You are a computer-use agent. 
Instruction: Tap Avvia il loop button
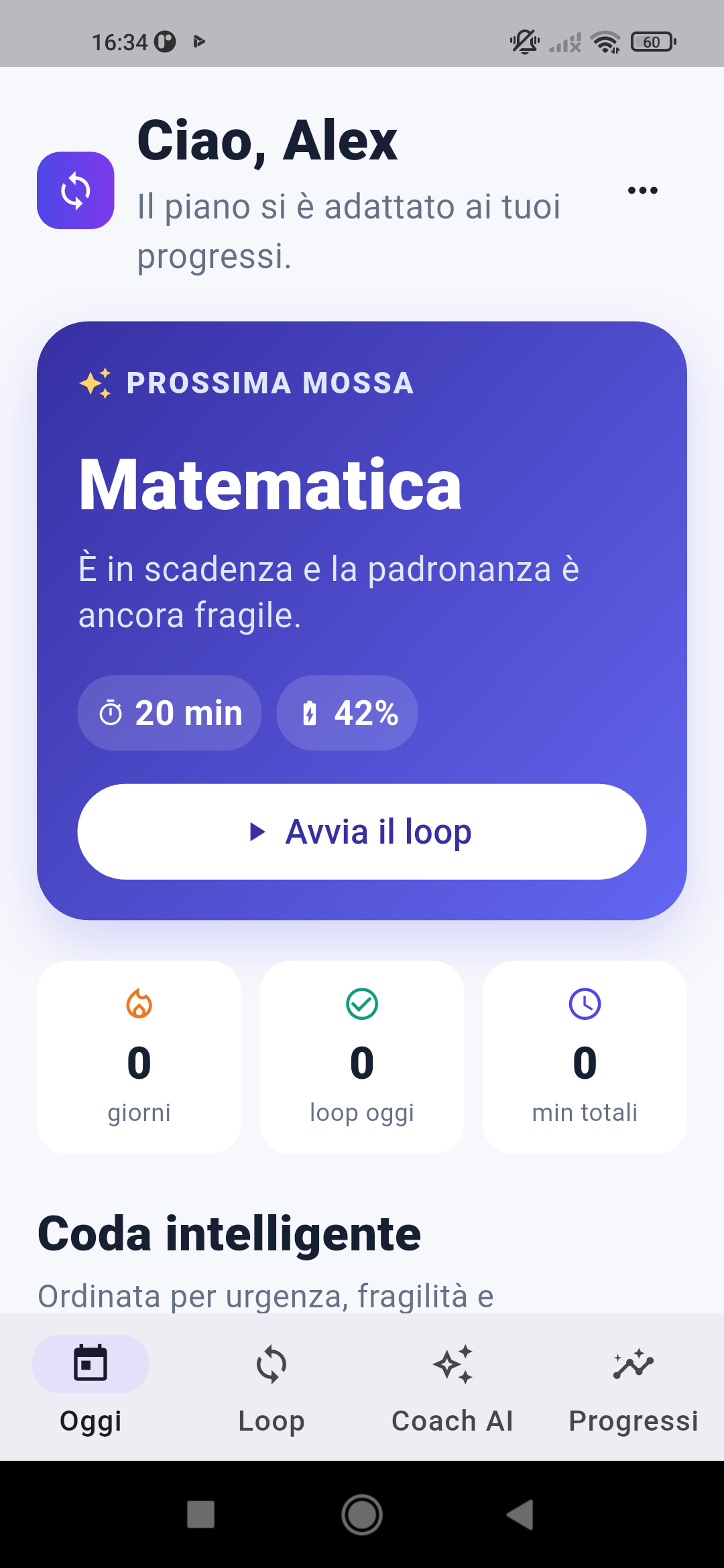(362, 832)
